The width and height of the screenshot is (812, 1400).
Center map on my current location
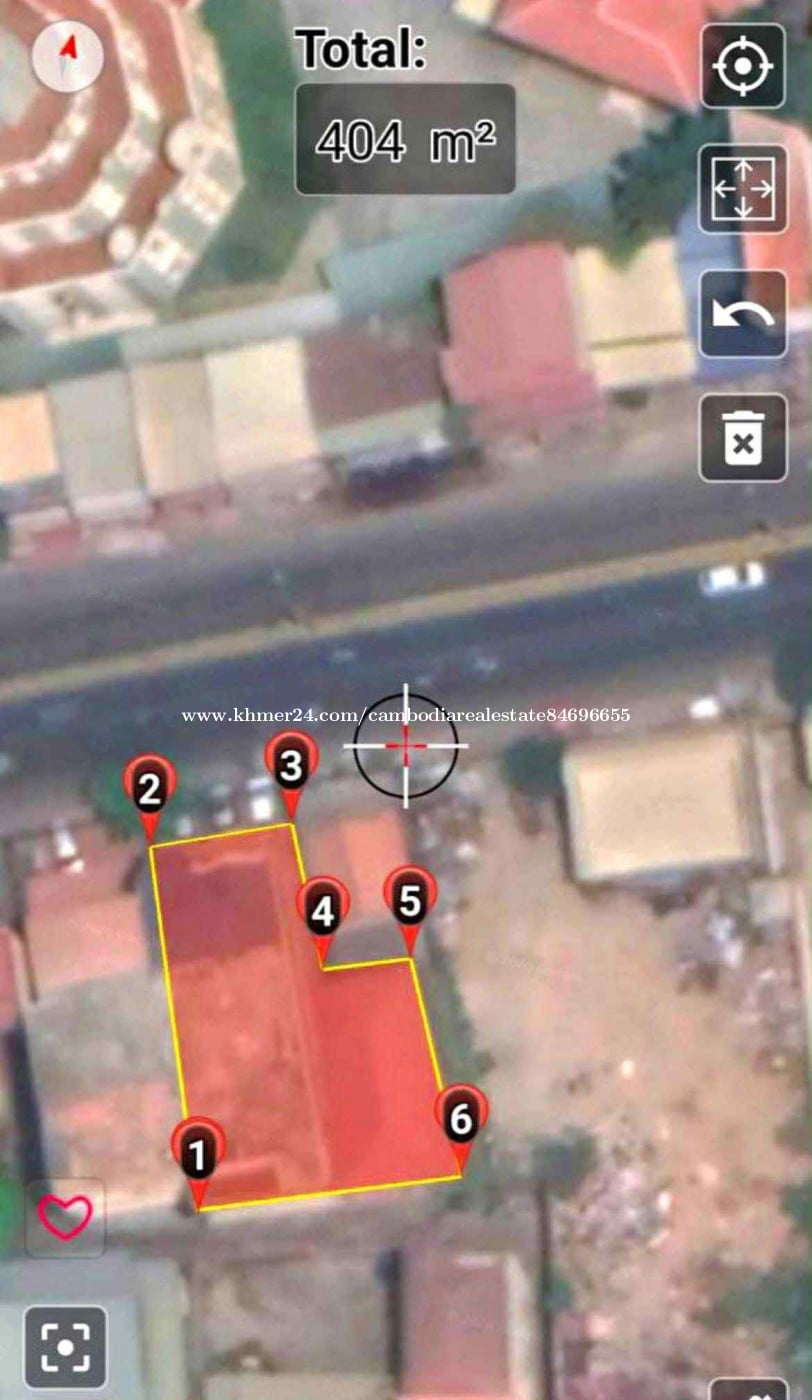[742, 67]
